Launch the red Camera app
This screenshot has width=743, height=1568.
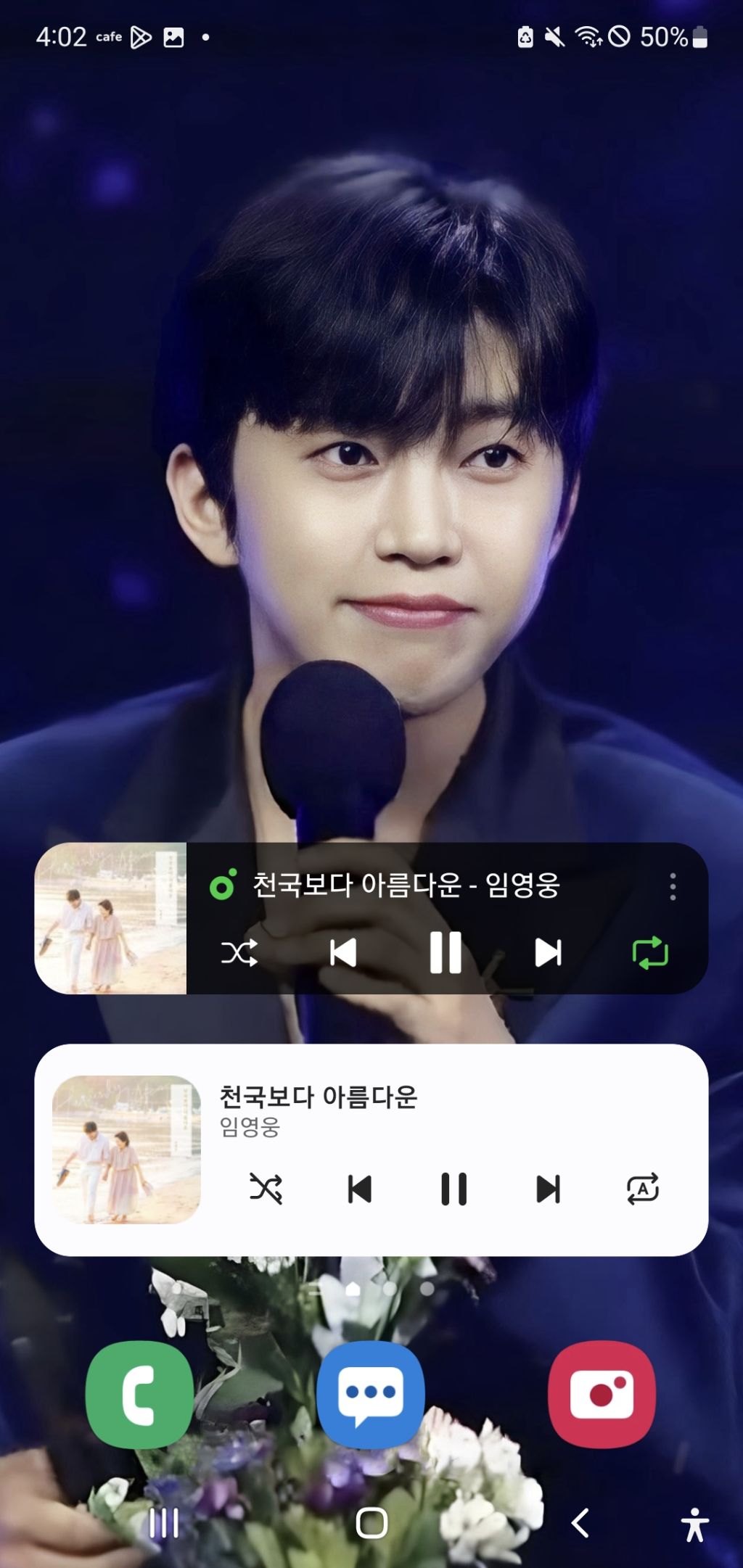[x=602, y=1395]
